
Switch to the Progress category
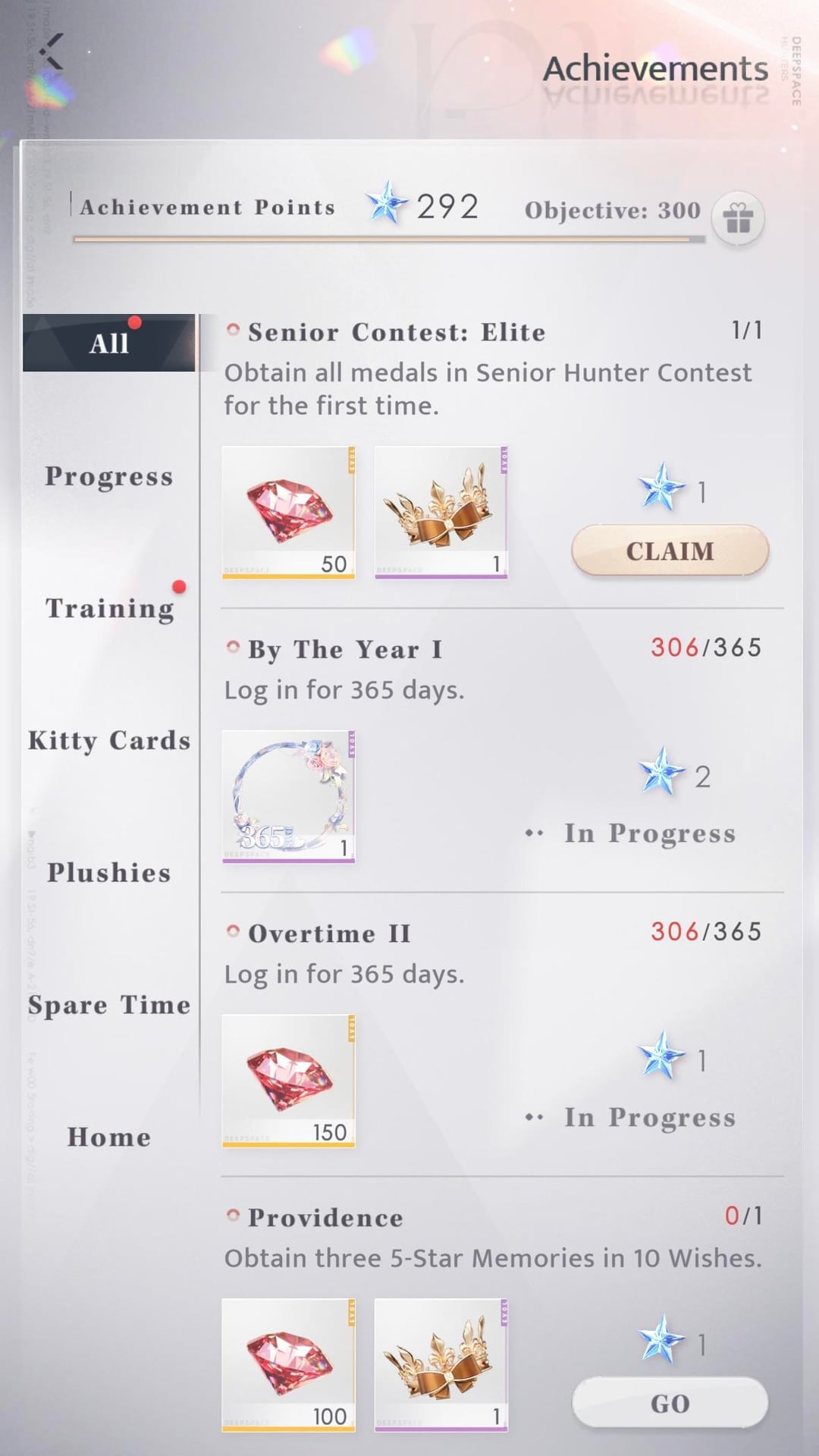coord(109,476)
